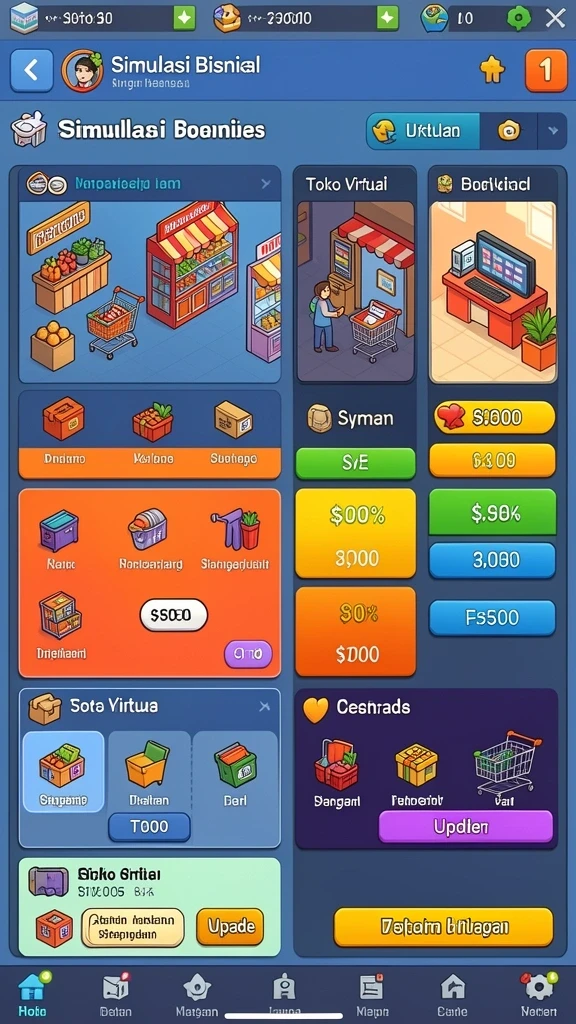Open the gear tab in bottom navigation
The width and height of the screenshot is (576, 1024).
click(539, 994)
